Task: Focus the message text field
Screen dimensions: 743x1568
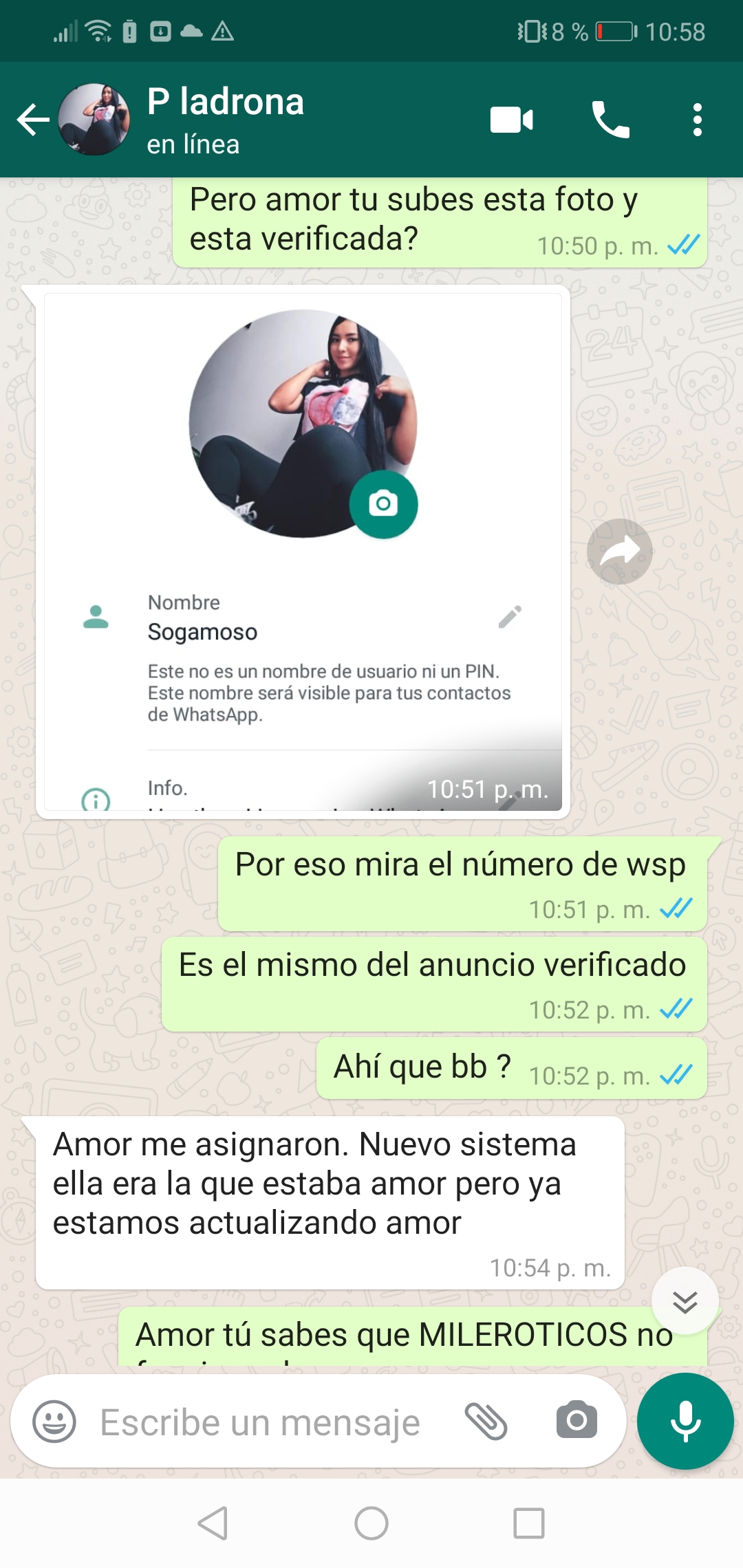Action: [261, 1422]
